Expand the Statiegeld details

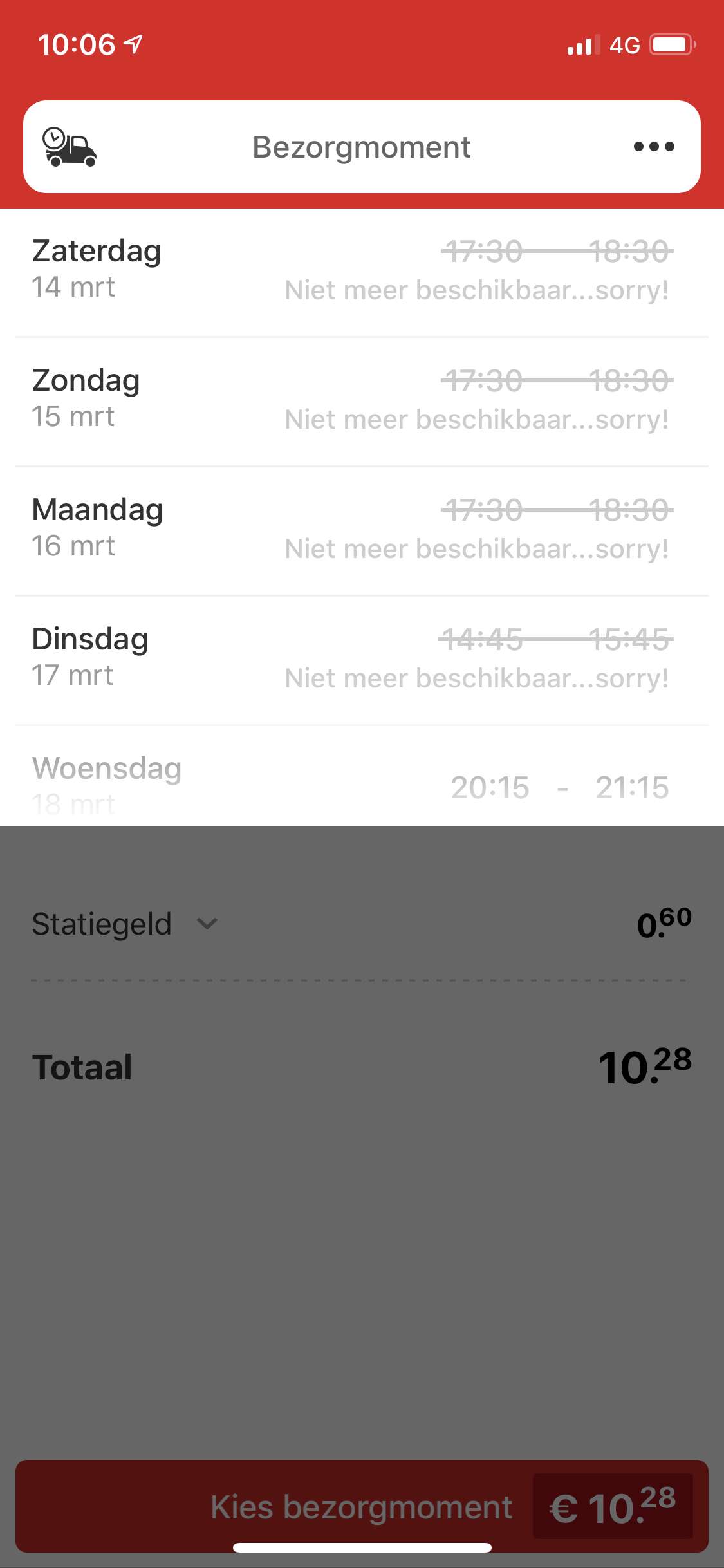click(x=207, y=924)
